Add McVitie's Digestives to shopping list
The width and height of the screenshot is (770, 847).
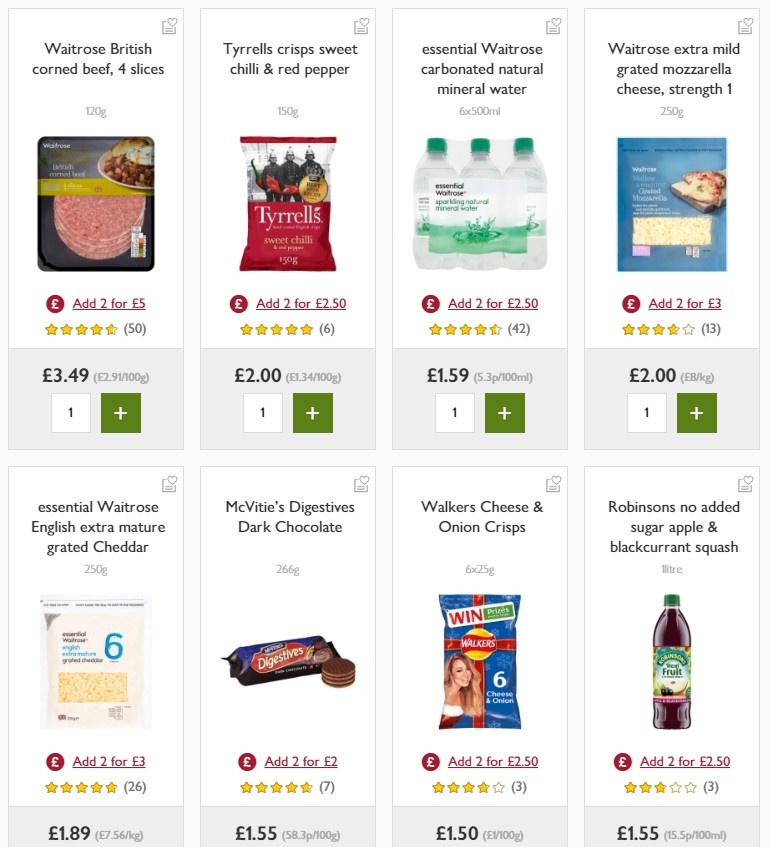point(361,483)
